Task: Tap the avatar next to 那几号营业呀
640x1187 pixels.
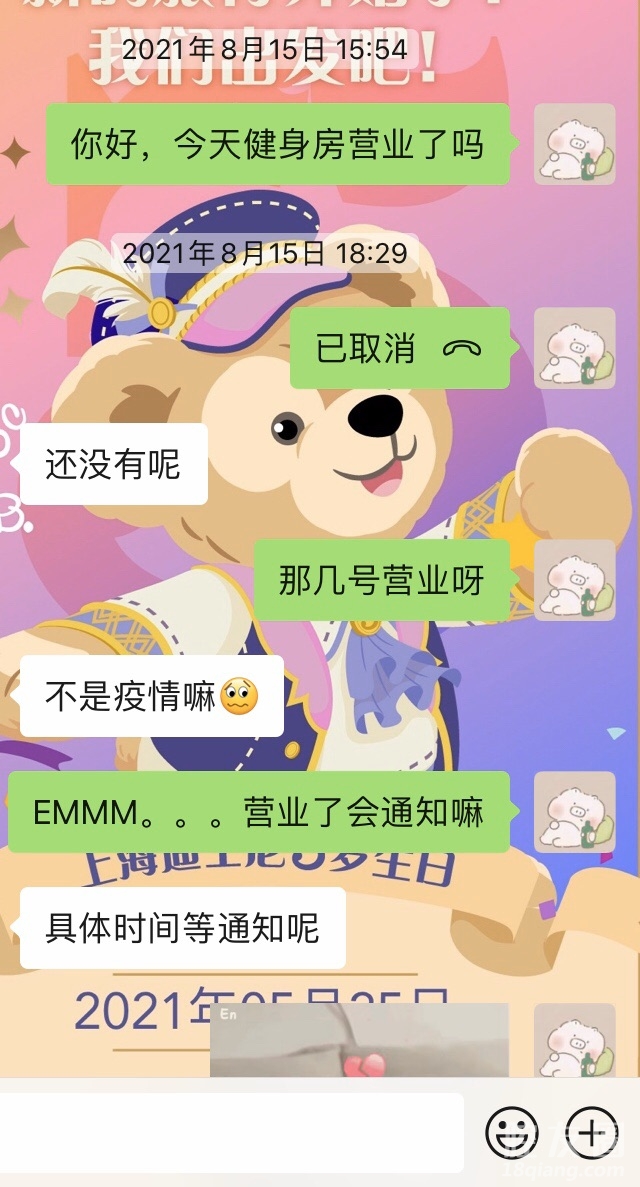Action: [x=574, y=580]
